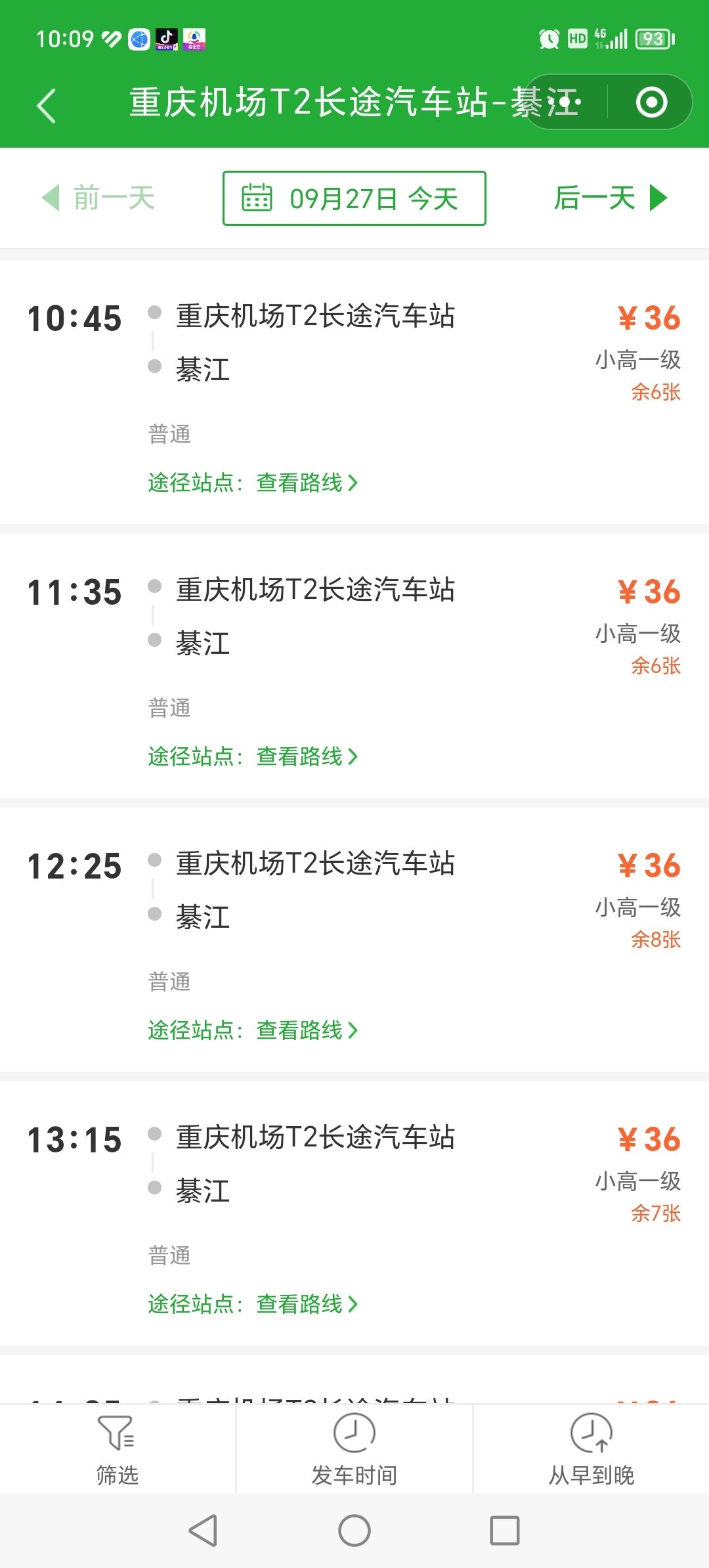Screen dimensions: 709x1568
Task: View the route stops for the 11:35 bus
Action: 253,756
